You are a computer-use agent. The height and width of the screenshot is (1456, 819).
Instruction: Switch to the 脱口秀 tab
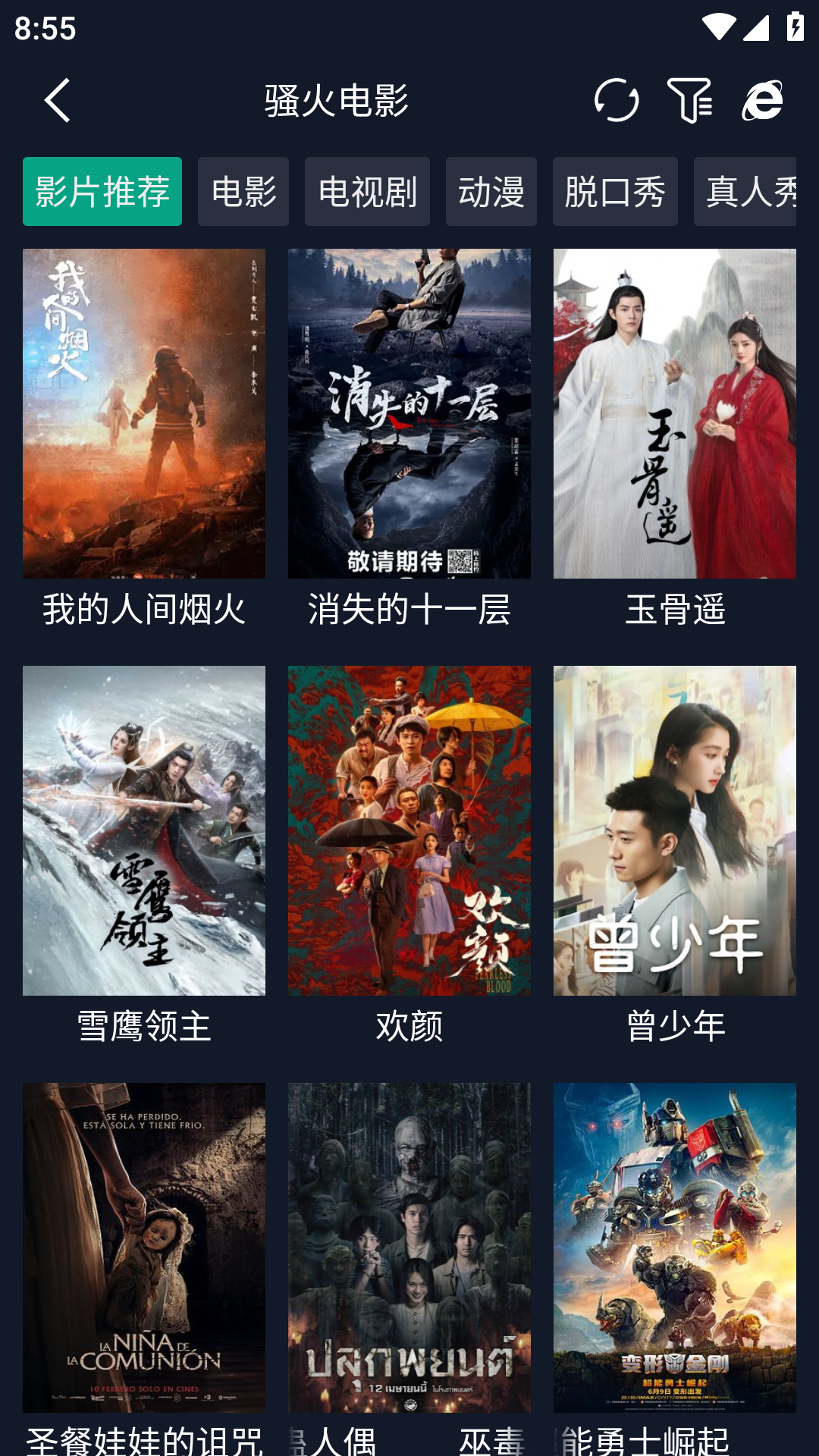coord(615,191)
